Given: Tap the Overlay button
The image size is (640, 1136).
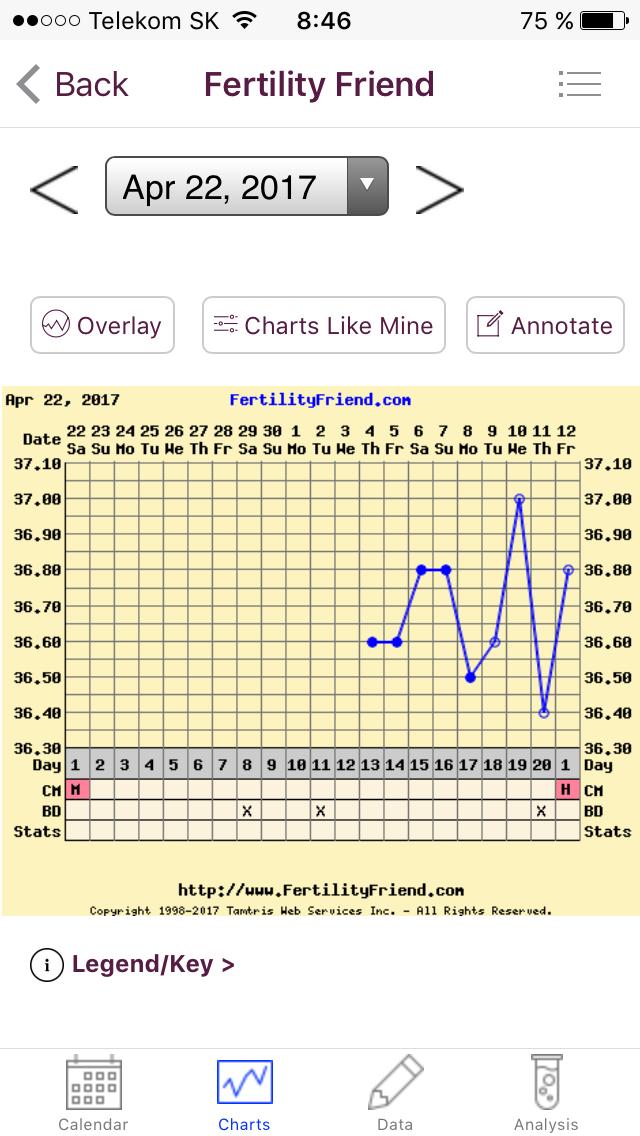Looking at the screenshot, I should 102,325.
